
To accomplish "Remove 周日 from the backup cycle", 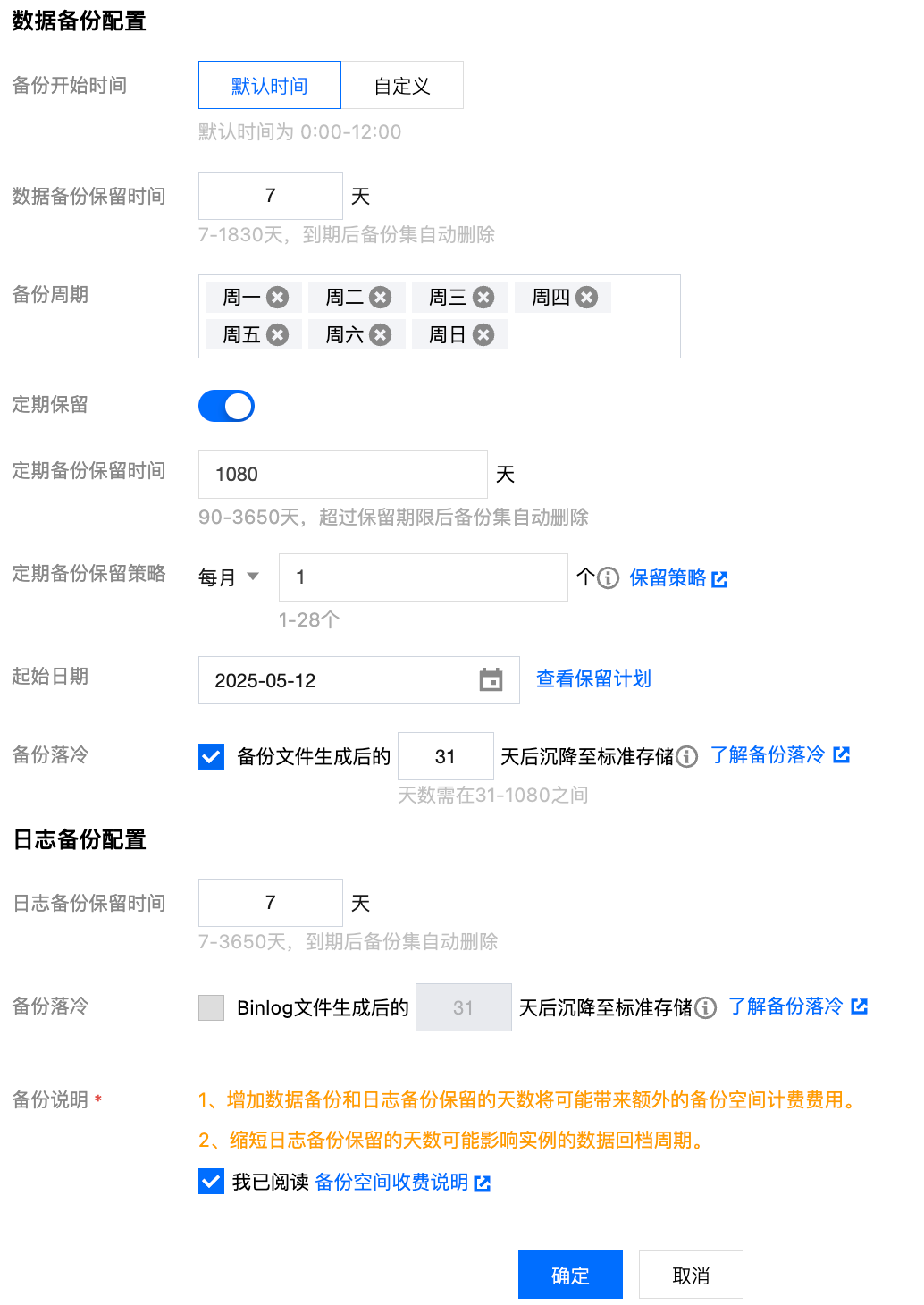I will click(x=483, y=334).
